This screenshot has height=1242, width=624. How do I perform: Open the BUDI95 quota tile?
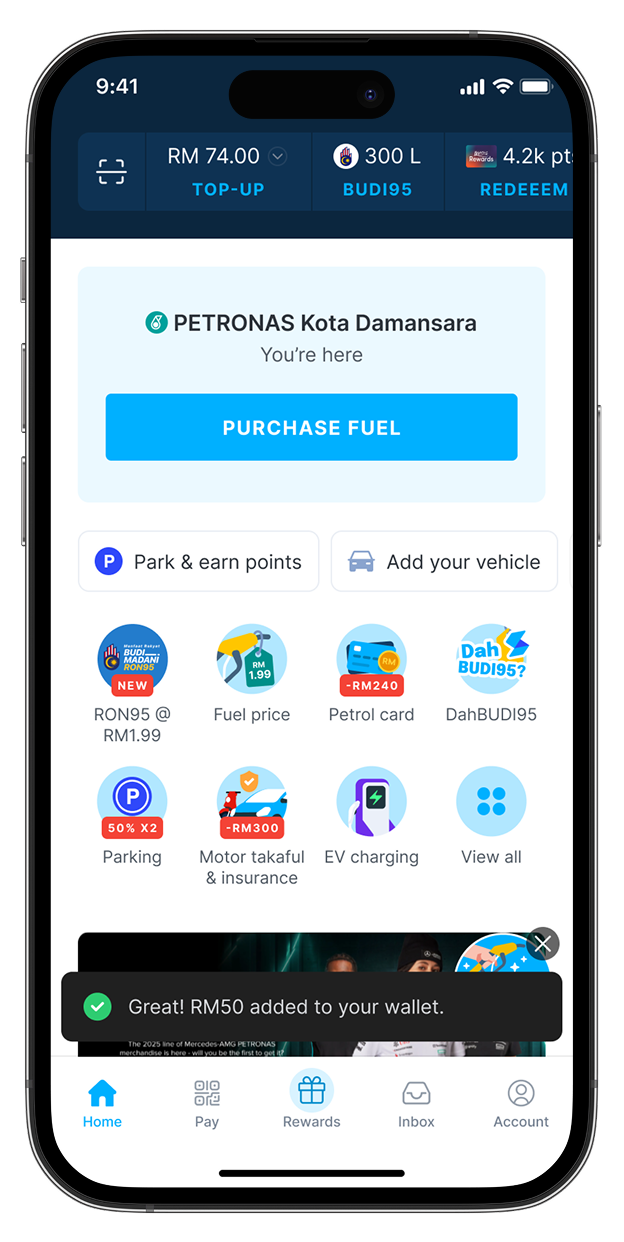377,172
